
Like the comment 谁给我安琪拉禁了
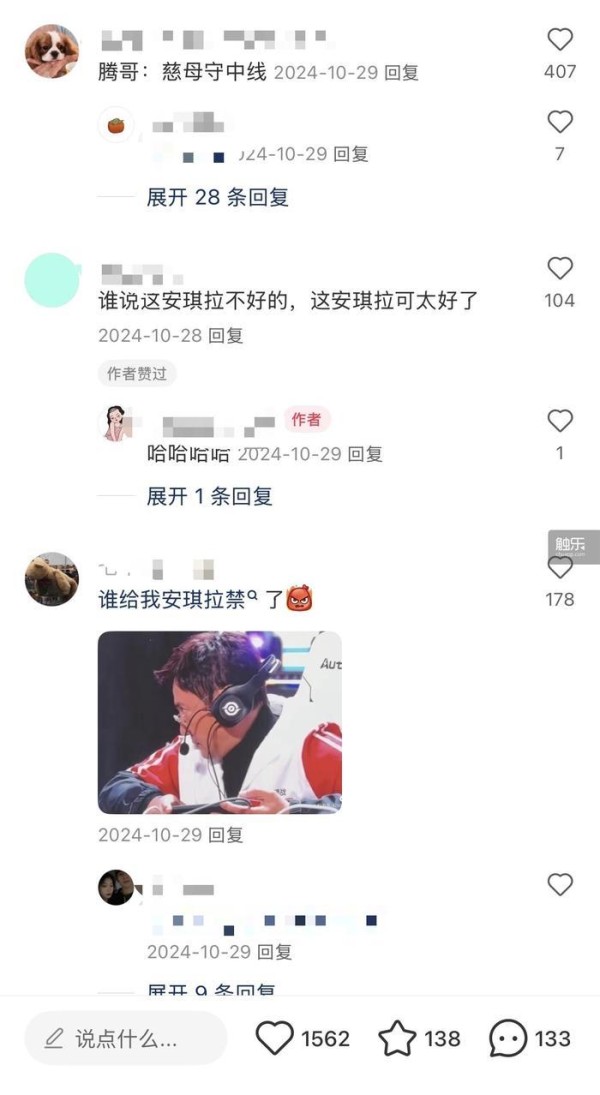[x=560, y=568]
